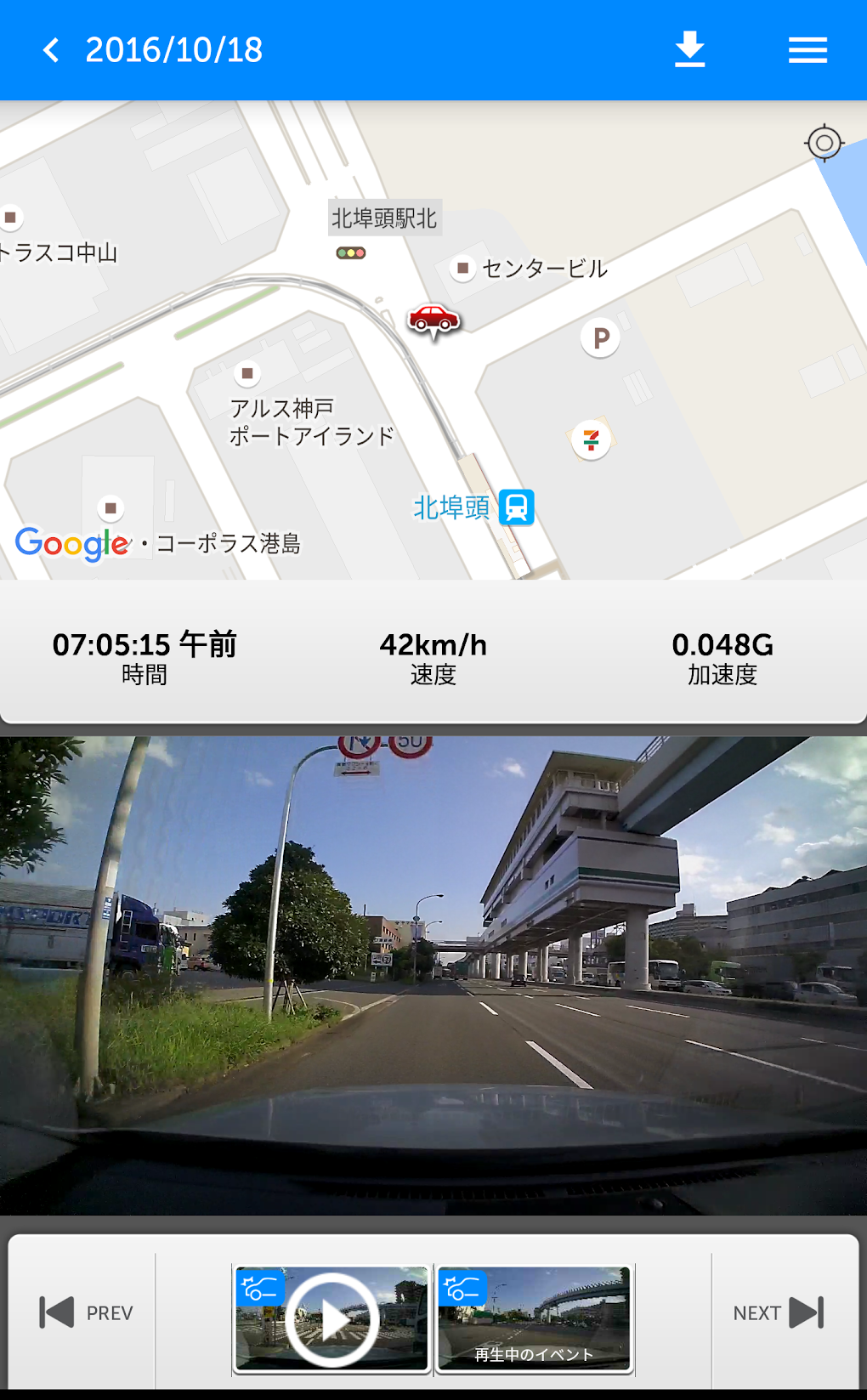Click the traffic light icon near 北埠頭駅北
The width and height of the screenshot is (867, 1400).
pos(352,252)
